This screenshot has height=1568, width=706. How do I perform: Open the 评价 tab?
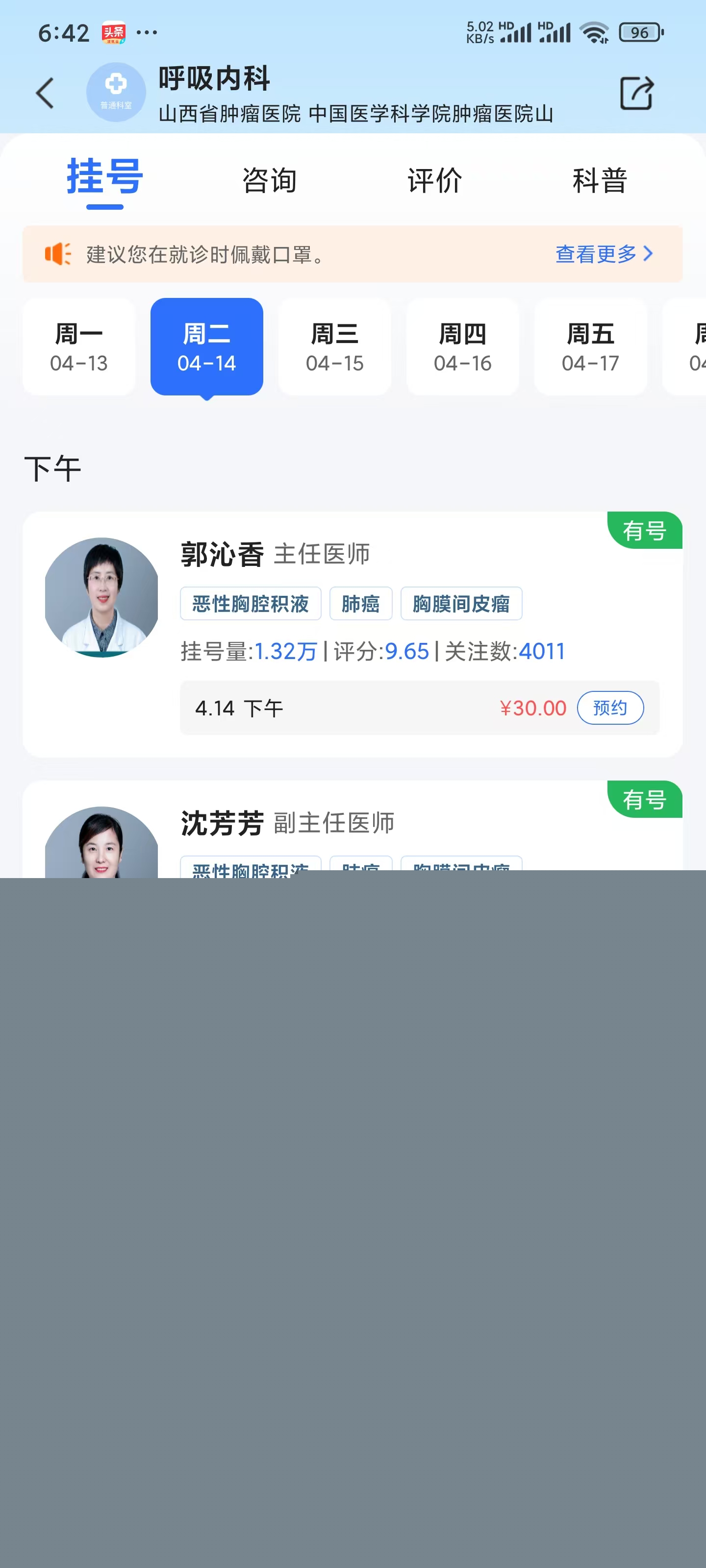434,180
